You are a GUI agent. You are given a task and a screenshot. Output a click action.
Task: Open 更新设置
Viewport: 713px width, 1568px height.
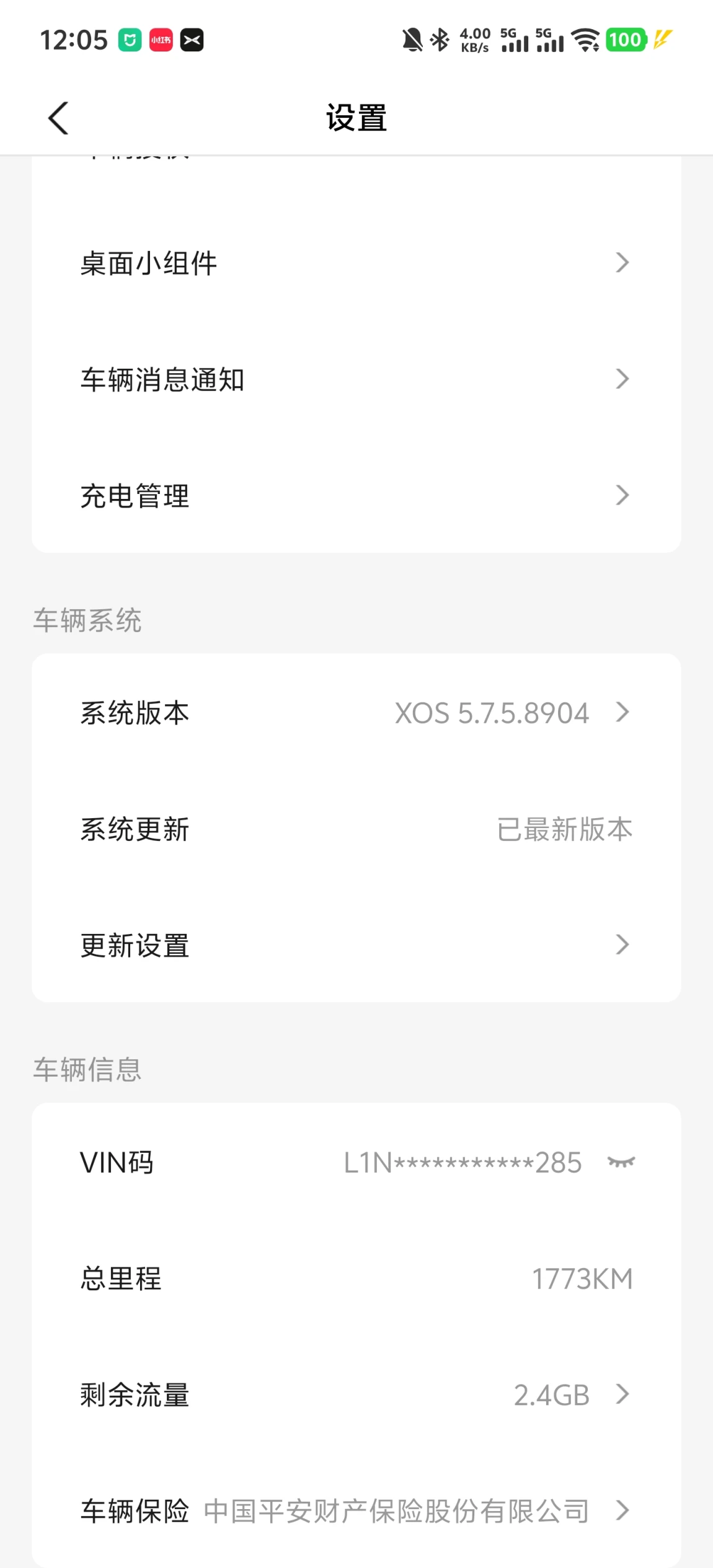click(356, 945)
